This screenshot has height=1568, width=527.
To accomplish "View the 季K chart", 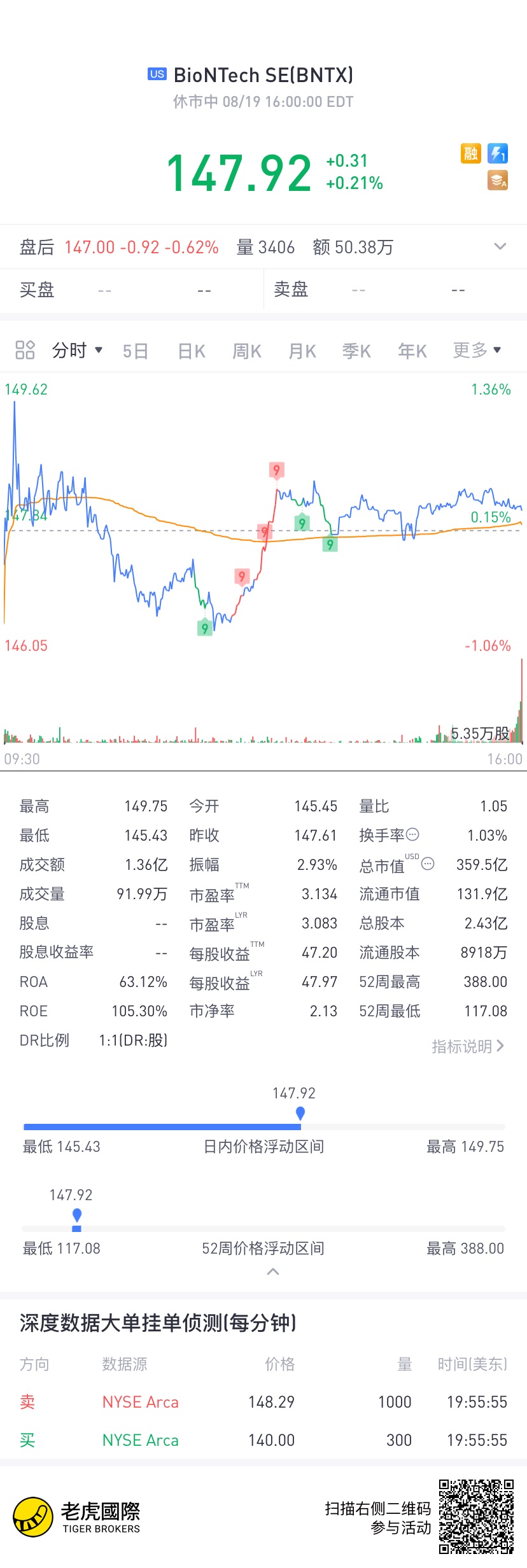I will click(356, 351).
